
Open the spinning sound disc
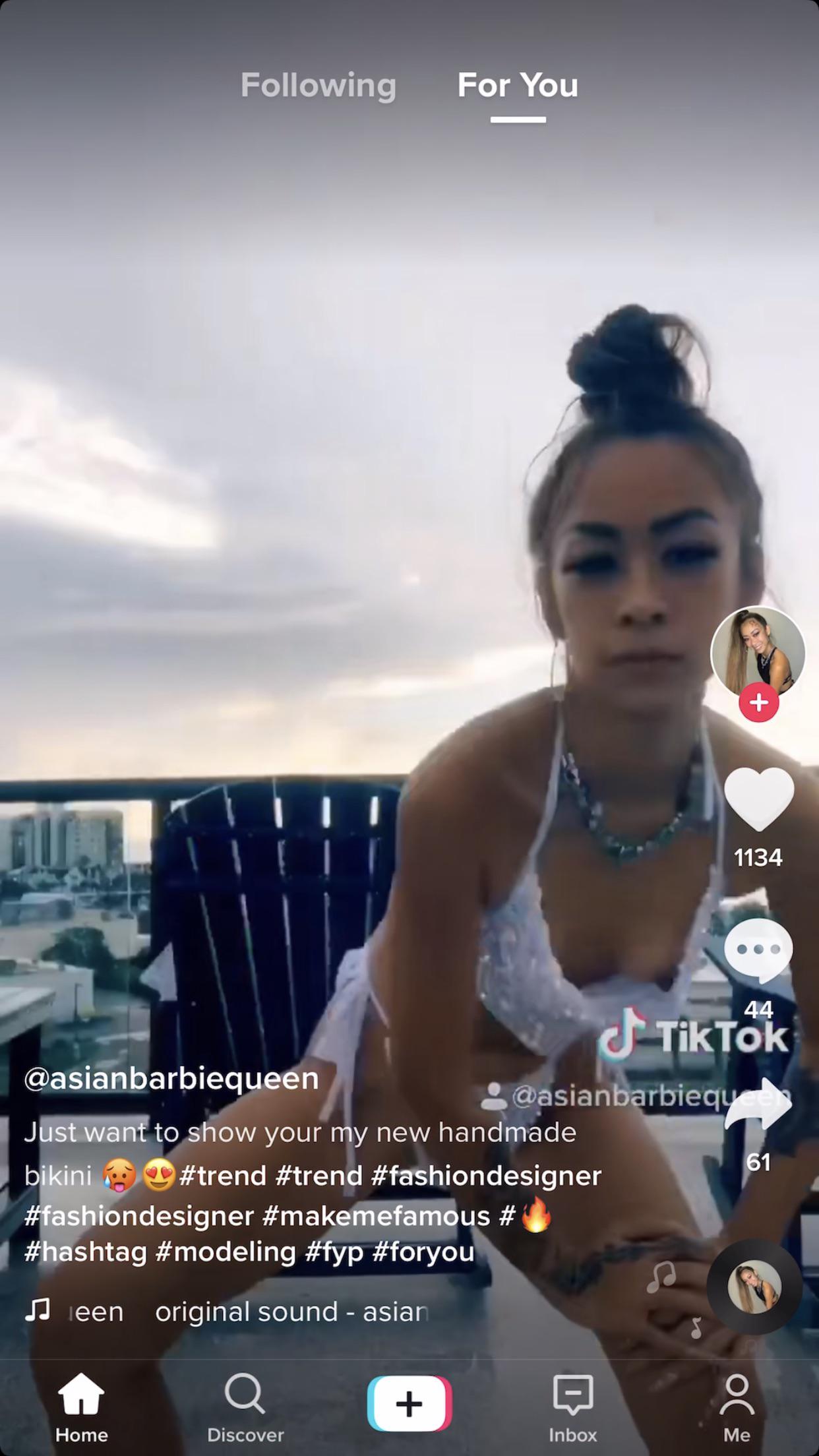(x=754, y=1287)
